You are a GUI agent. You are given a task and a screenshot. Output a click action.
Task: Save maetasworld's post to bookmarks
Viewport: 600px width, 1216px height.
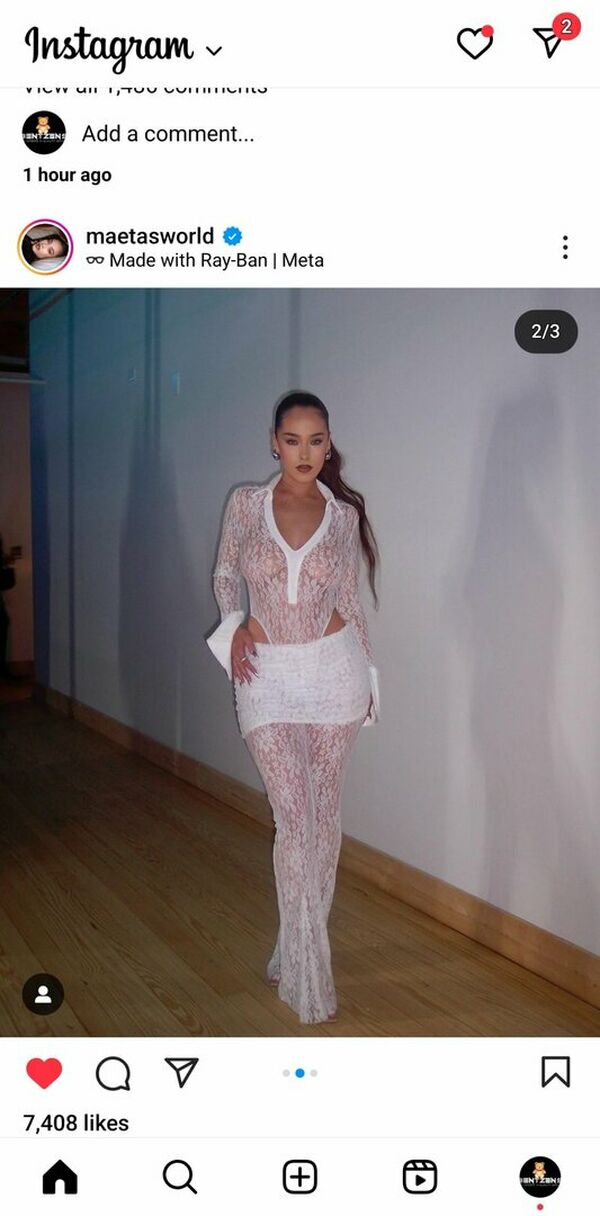click(555, 1072)
